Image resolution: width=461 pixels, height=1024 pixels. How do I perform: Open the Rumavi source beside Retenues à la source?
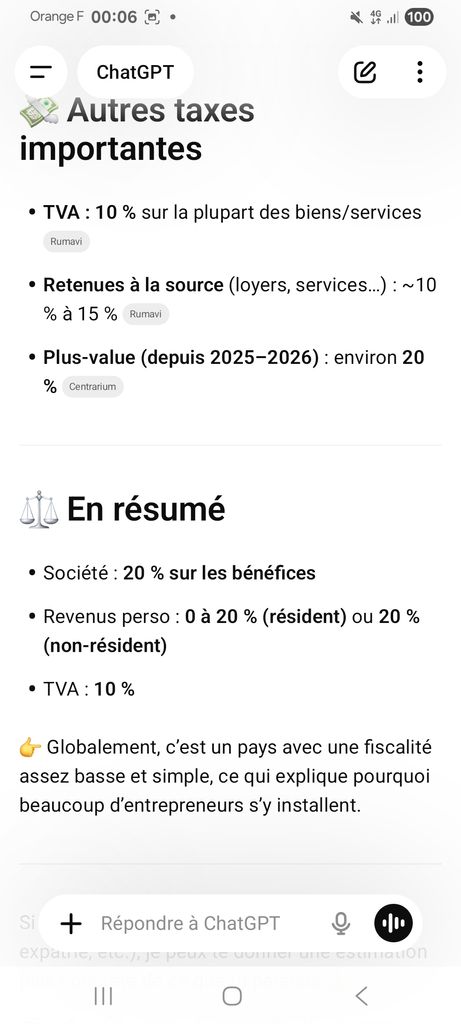[146, 314]
